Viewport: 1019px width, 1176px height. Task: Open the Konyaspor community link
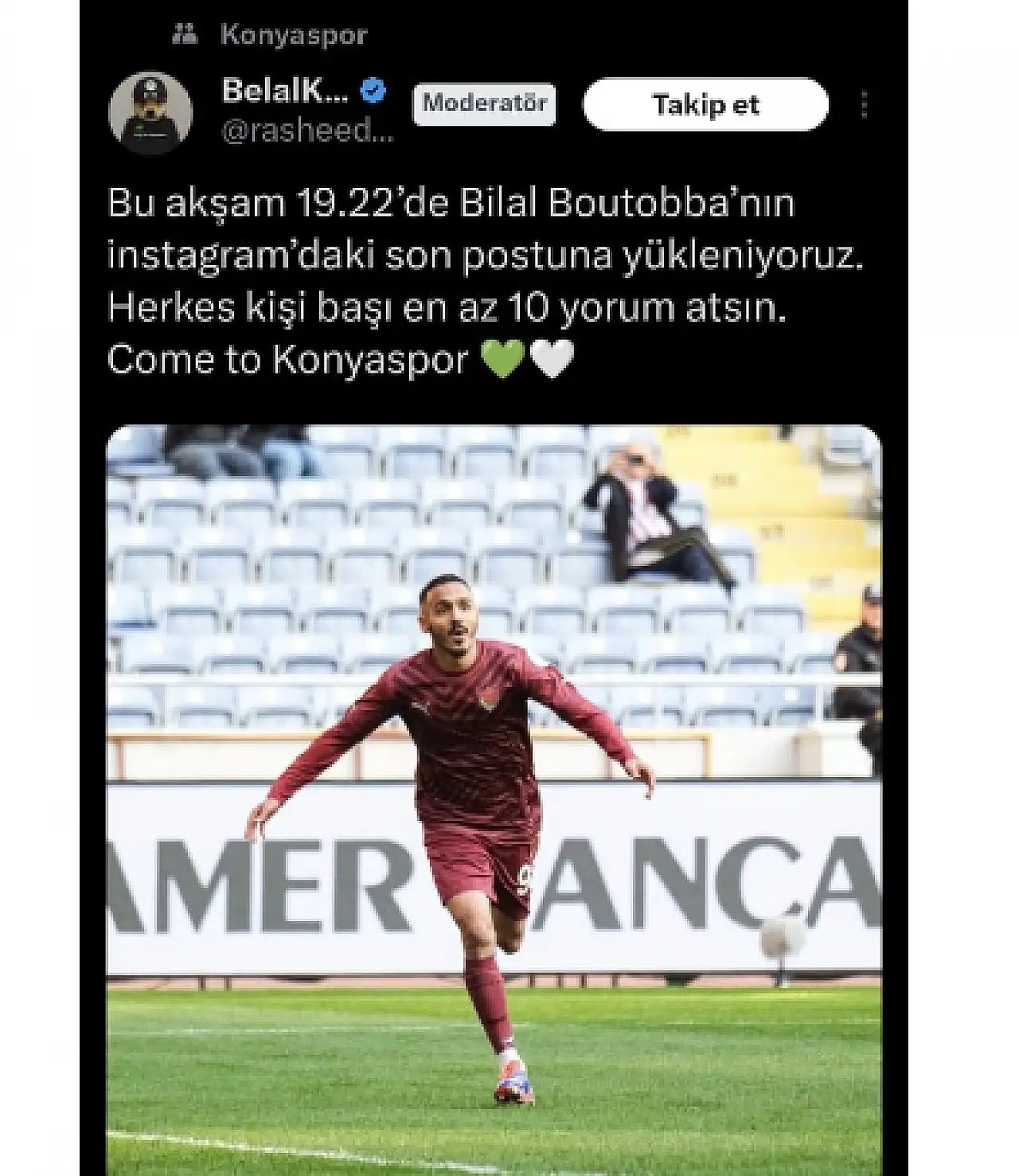[293, 35]
